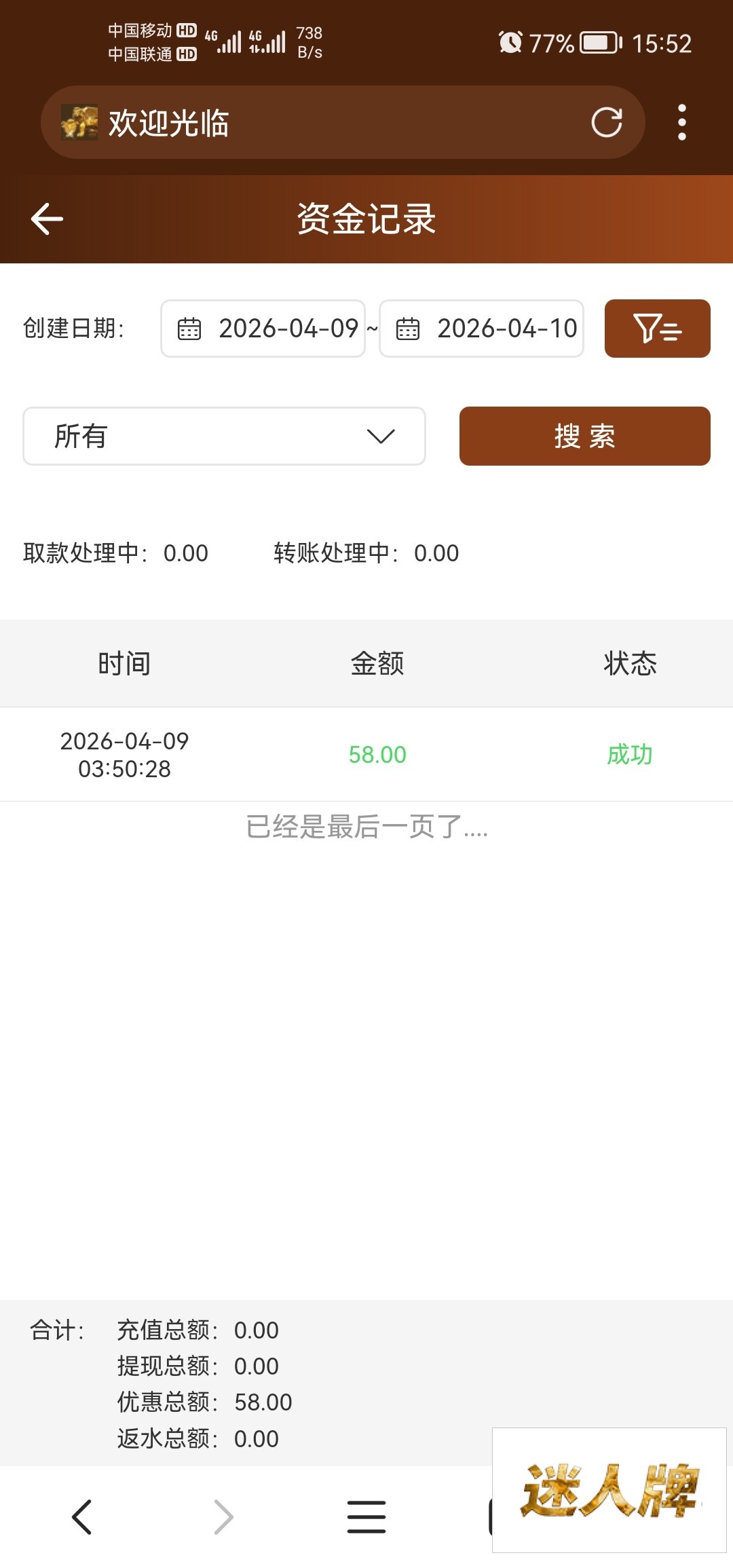The width and height of the screenshot is (733, 1568).
Task: Reload the page in browser bar
Action: (x=606, y=122)
